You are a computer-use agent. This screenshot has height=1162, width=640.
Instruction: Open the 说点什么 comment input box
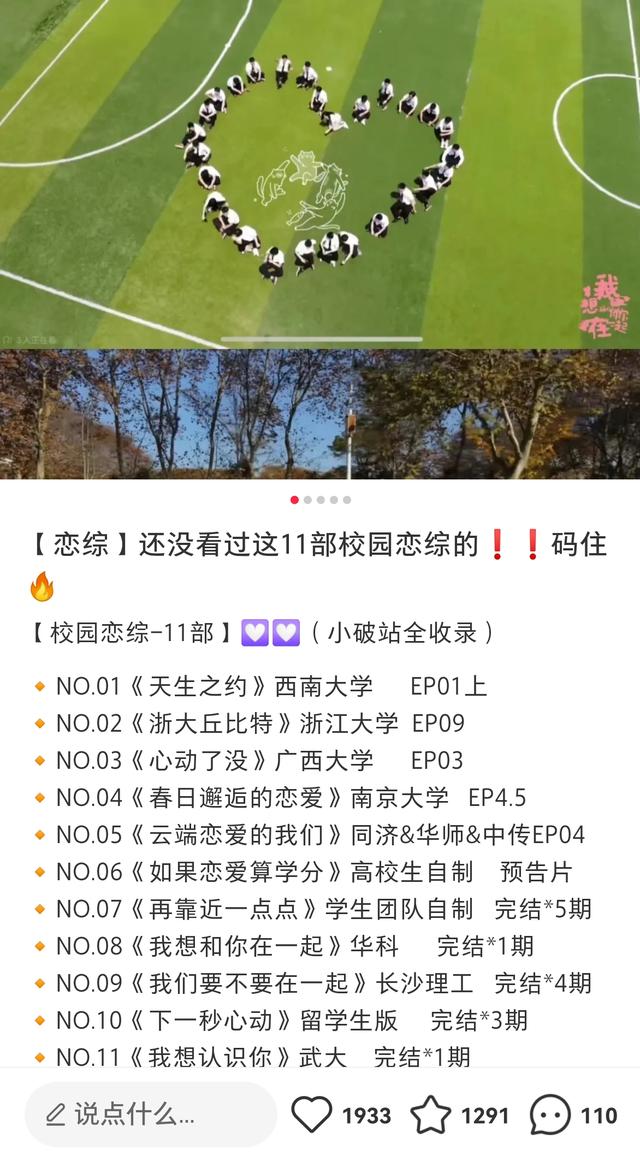151,1115
